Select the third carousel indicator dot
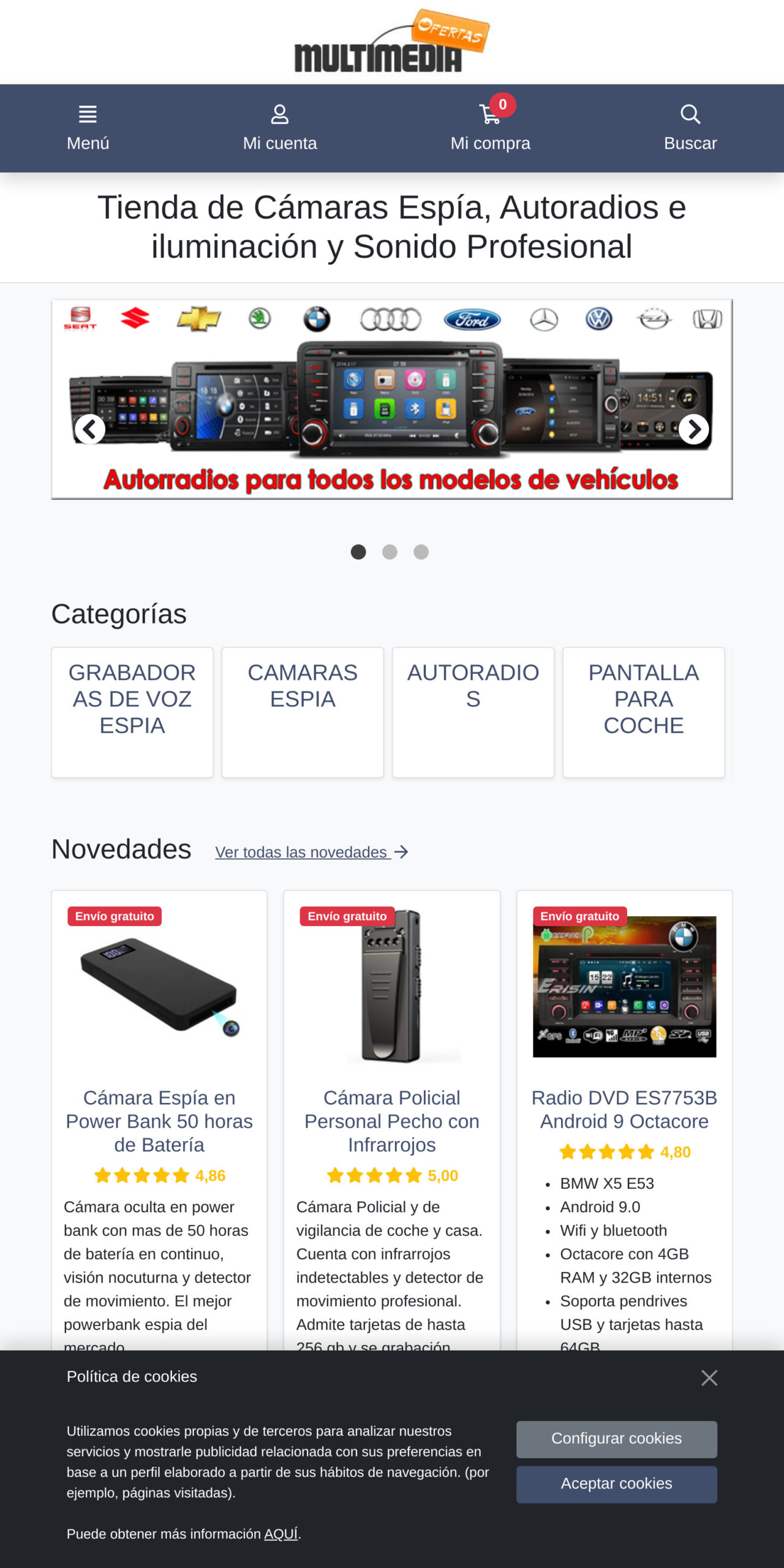 (421, 552)
